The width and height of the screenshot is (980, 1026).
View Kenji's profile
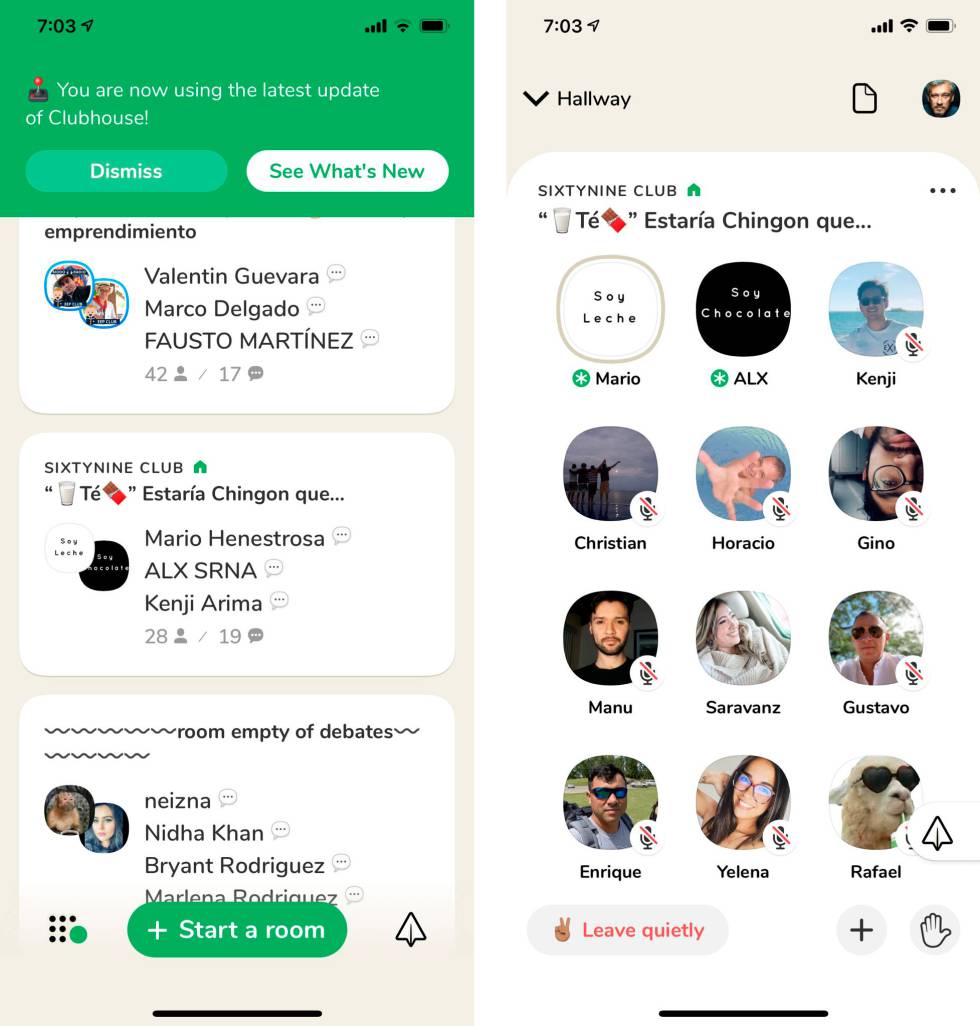(x=875, y=308)
